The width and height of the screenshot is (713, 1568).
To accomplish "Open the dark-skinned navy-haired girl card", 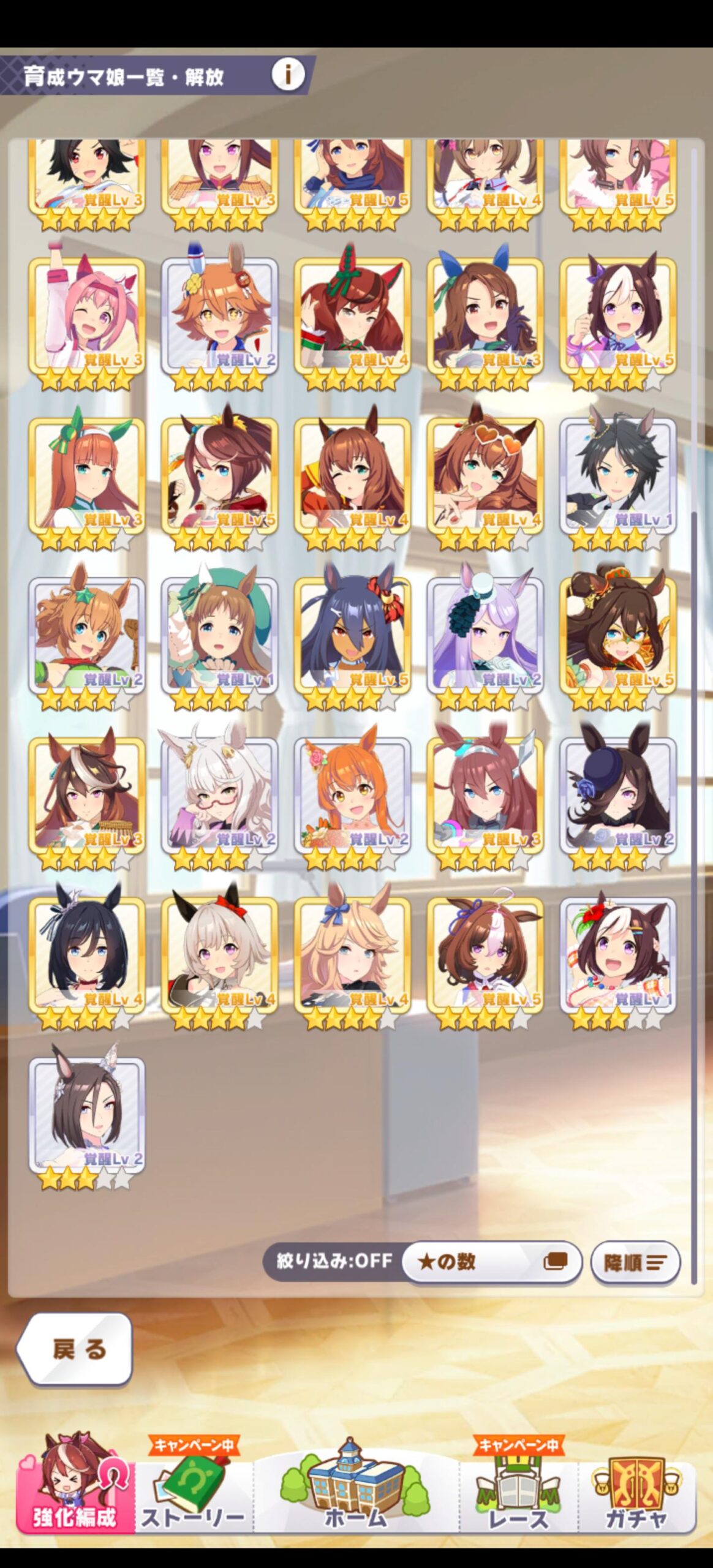I will coord(352,636).
